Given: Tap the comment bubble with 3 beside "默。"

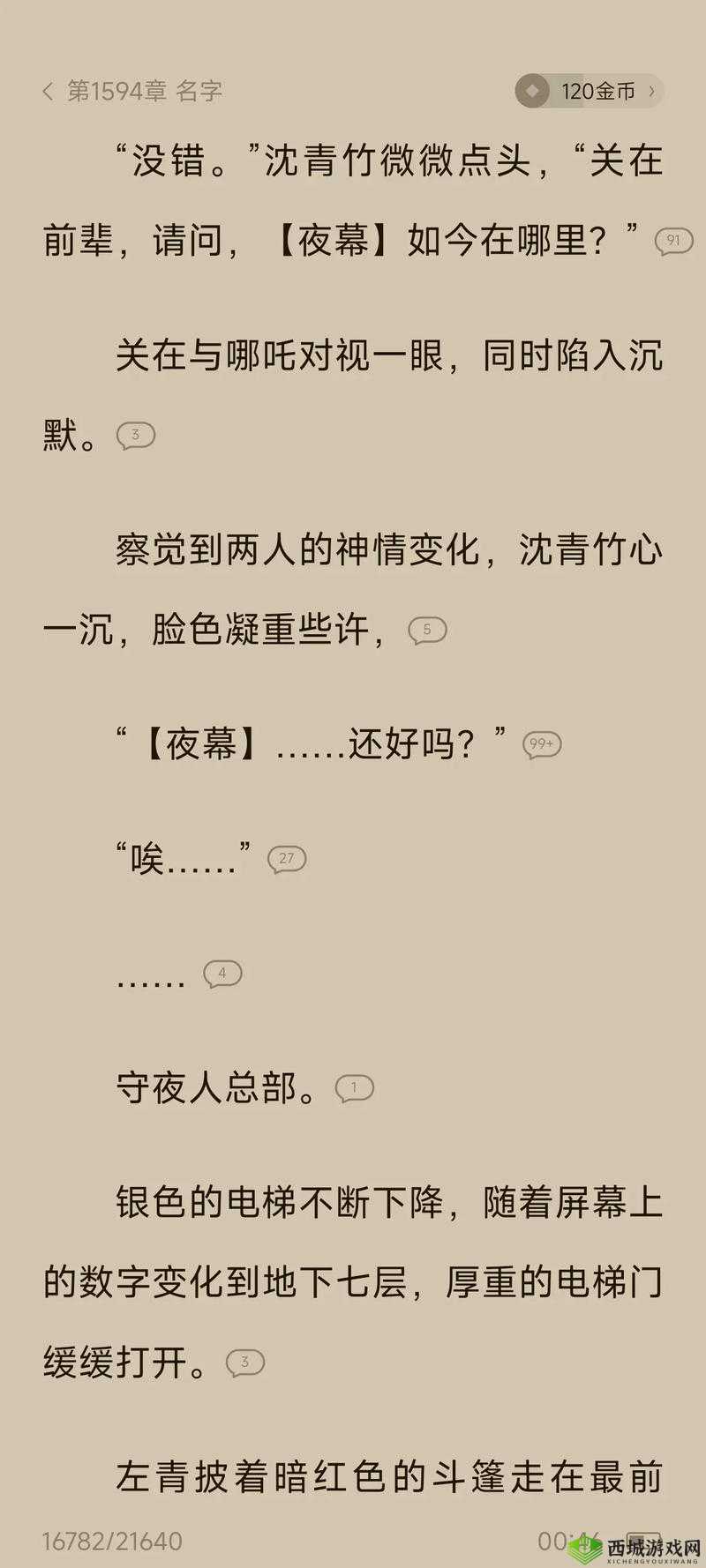Looking at the screenshot, I should (x=137, y=434).
